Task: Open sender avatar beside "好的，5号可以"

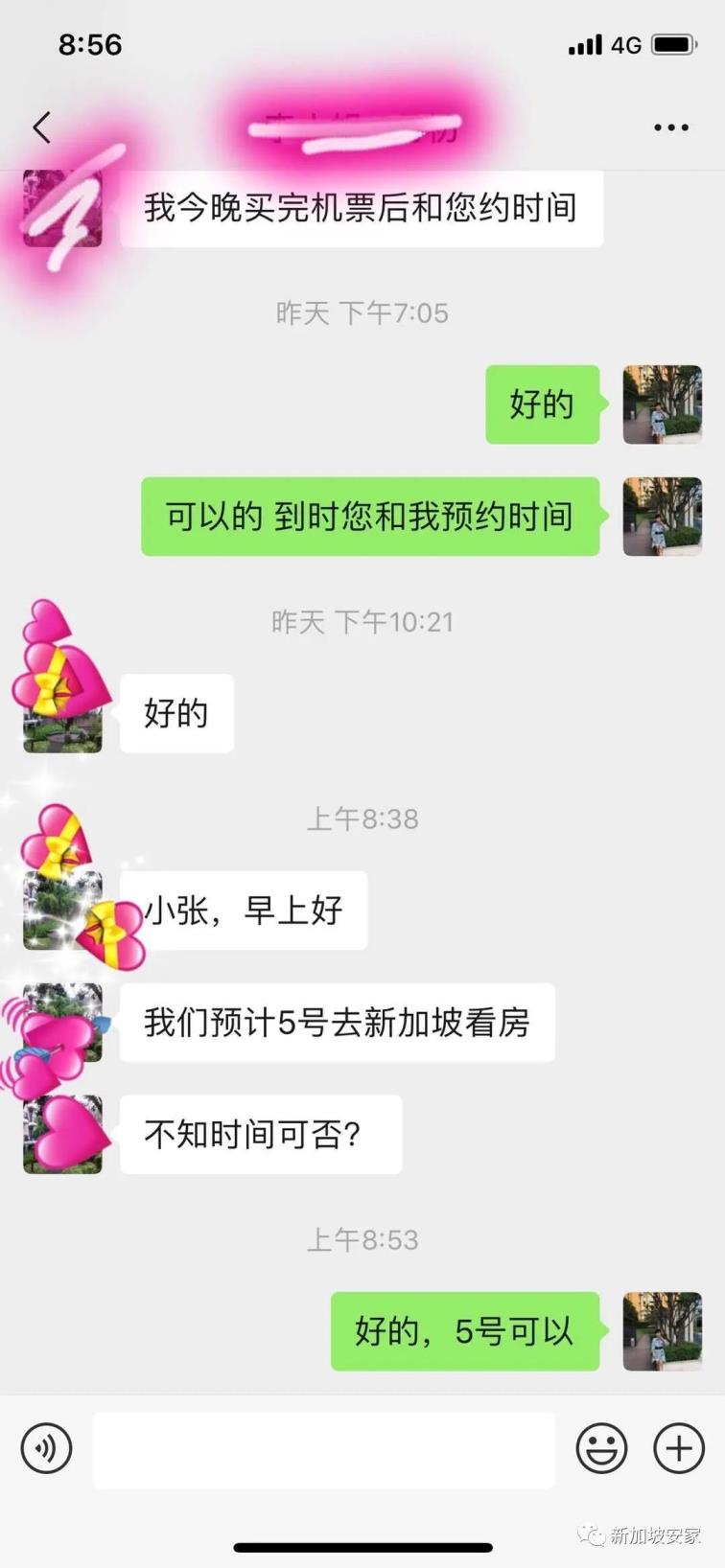Action: [662, 1330]
